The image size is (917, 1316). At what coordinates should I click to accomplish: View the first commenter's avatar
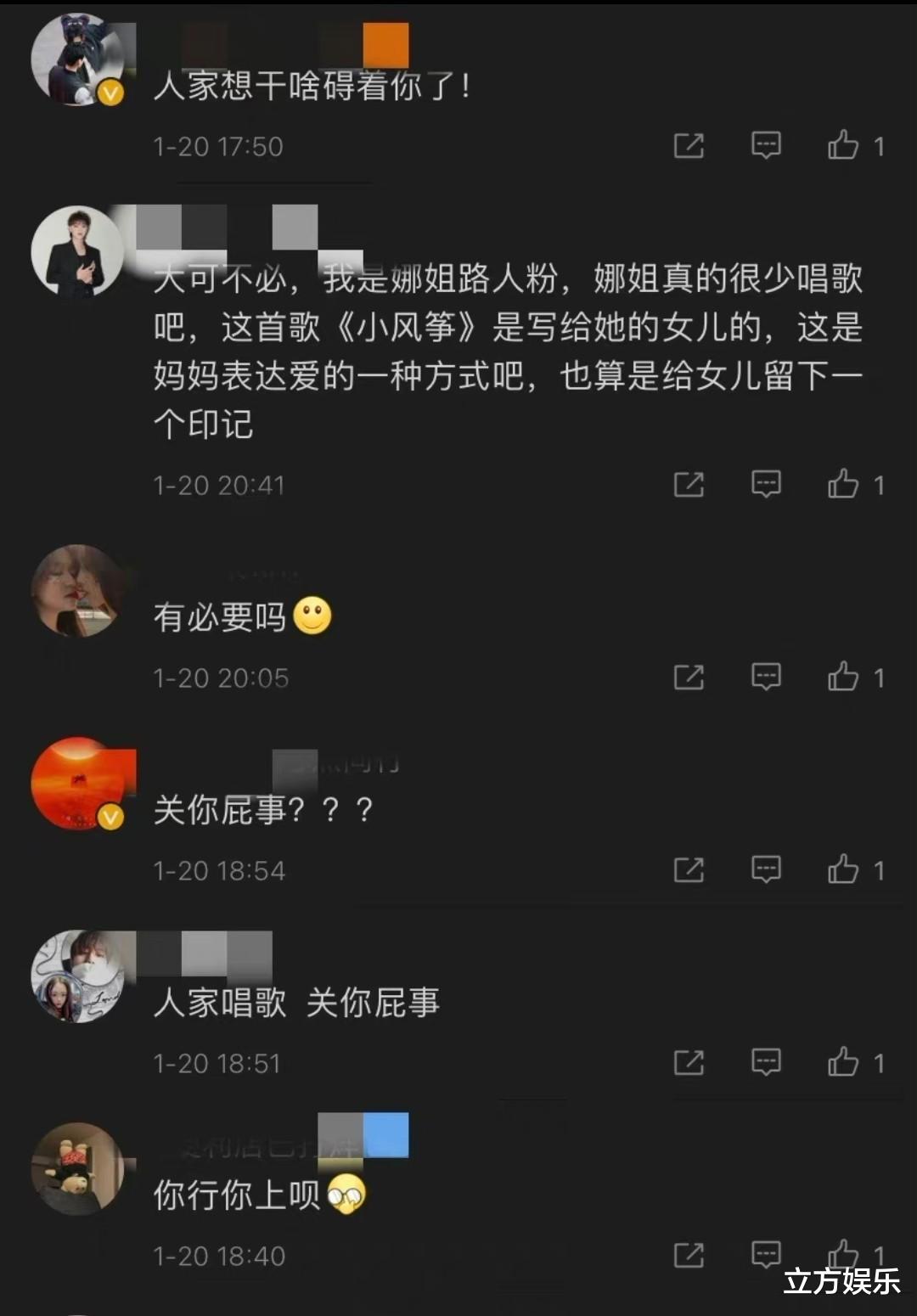click(x=79, y=59)
